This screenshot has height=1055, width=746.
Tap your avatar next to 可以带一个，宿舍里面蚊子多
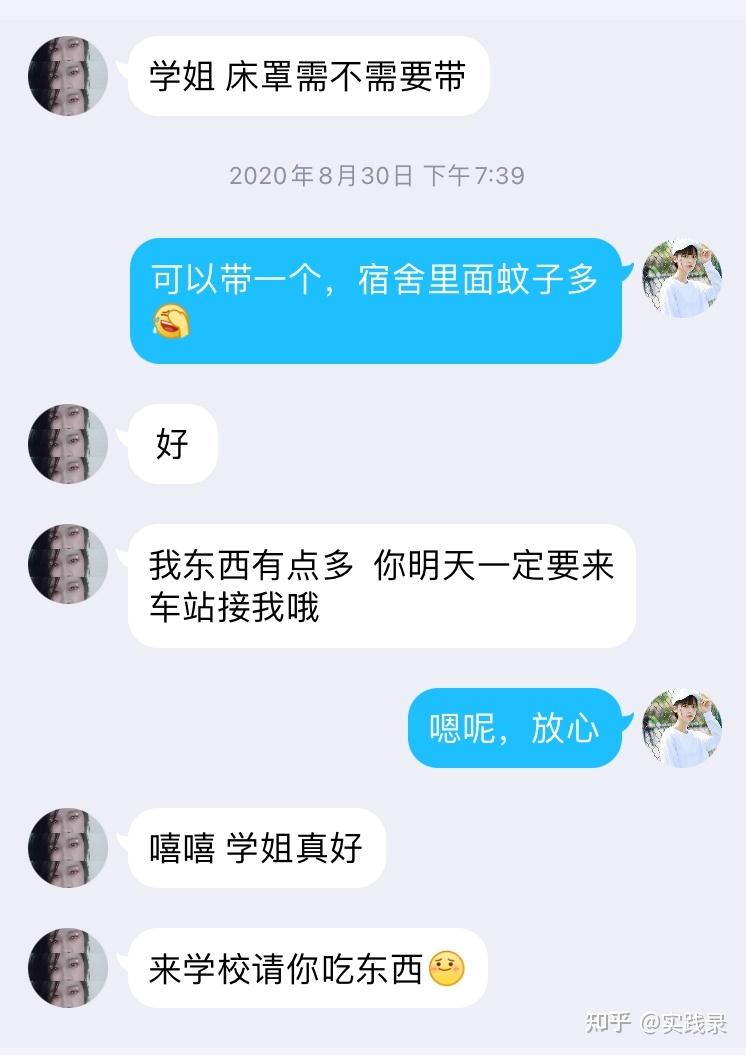(x=681, y=278)
